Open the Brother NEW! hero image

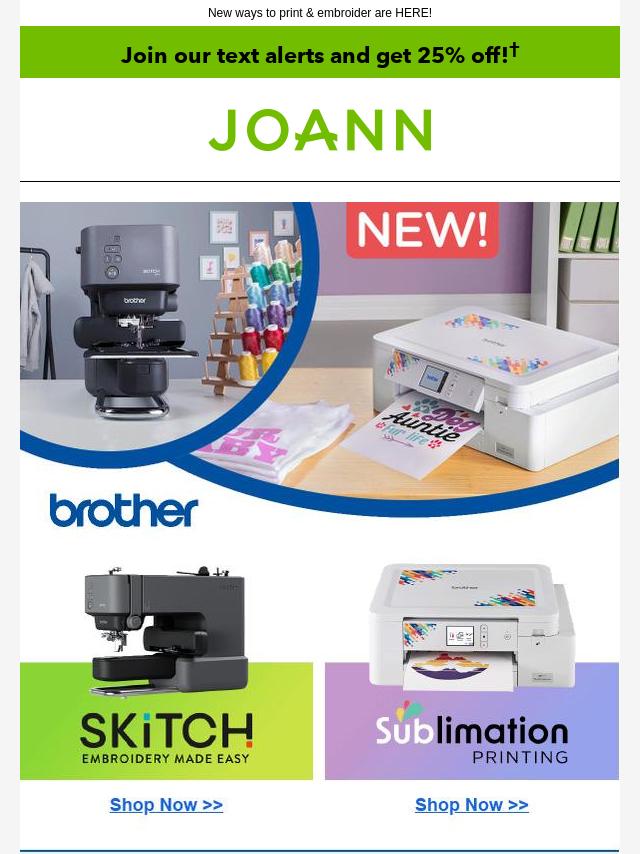pyautogui.click(x=320, y=370)
